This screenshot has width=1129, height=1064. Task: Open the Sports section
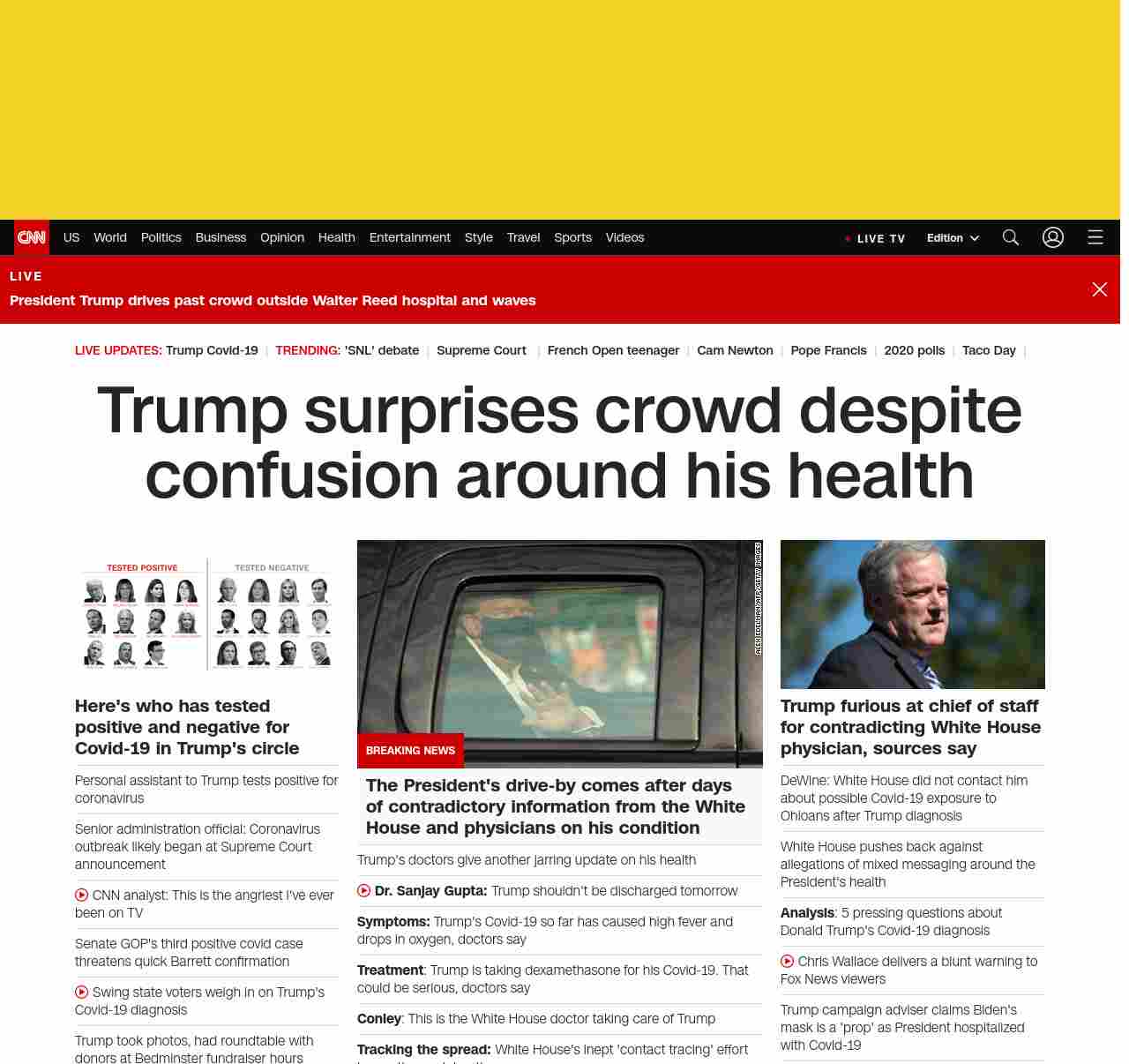pos(572,237)
